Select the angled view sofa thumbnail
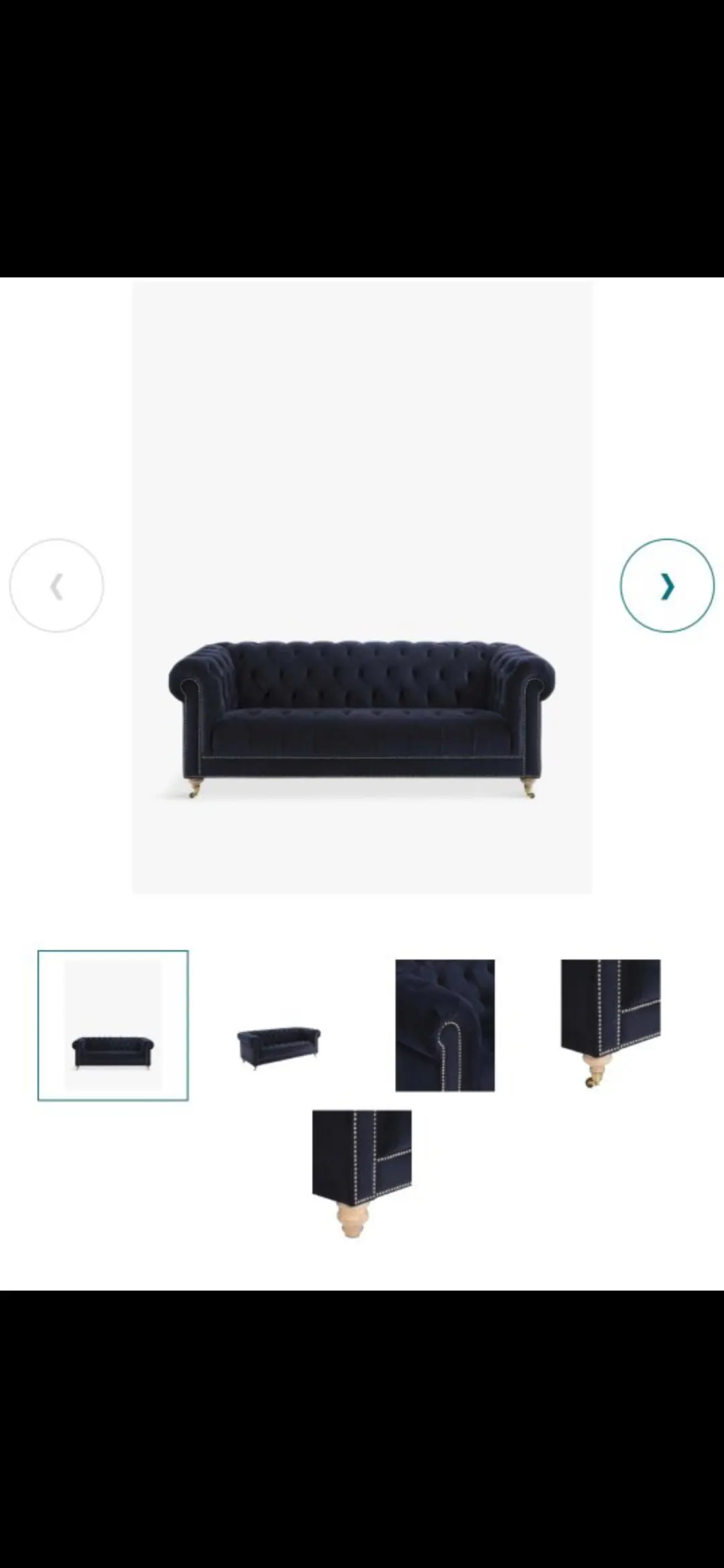 tap(279, 1044)
